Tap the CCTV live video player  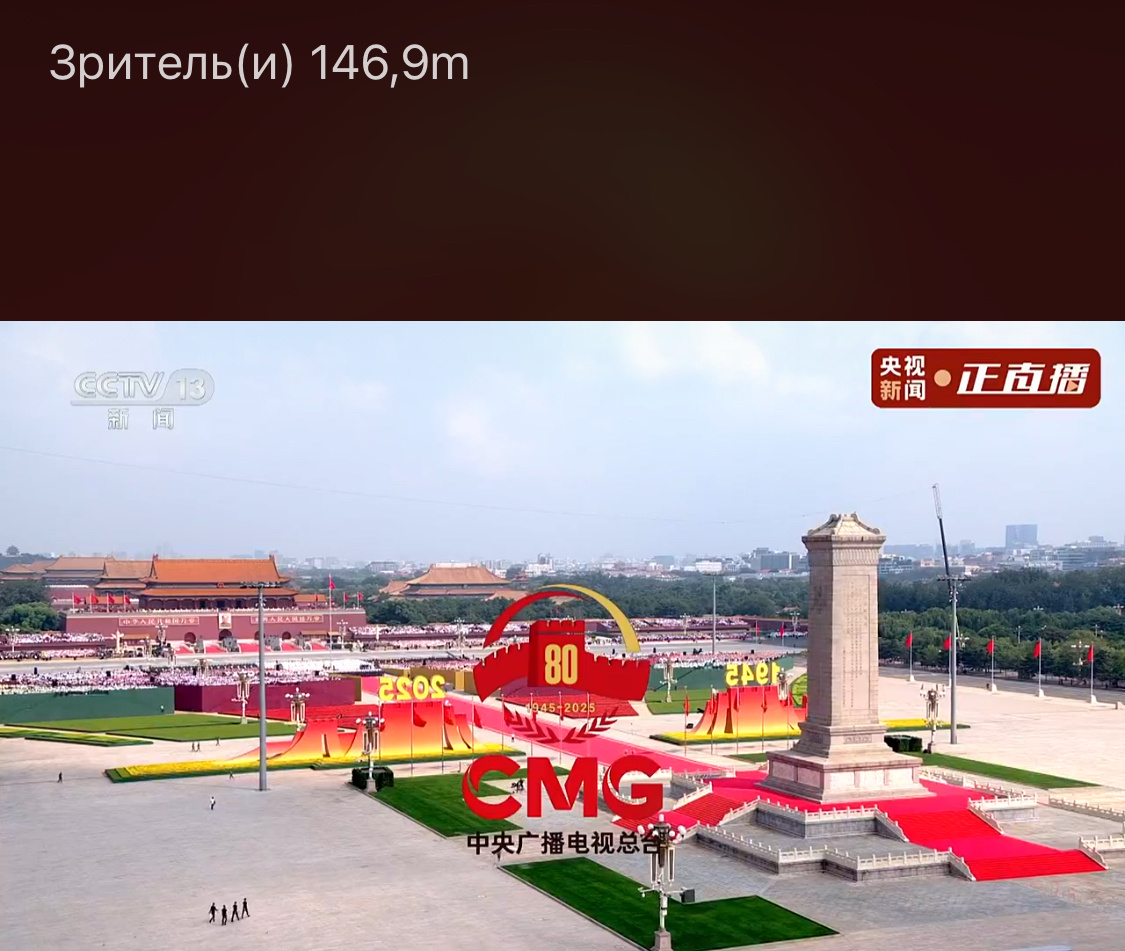562,635
